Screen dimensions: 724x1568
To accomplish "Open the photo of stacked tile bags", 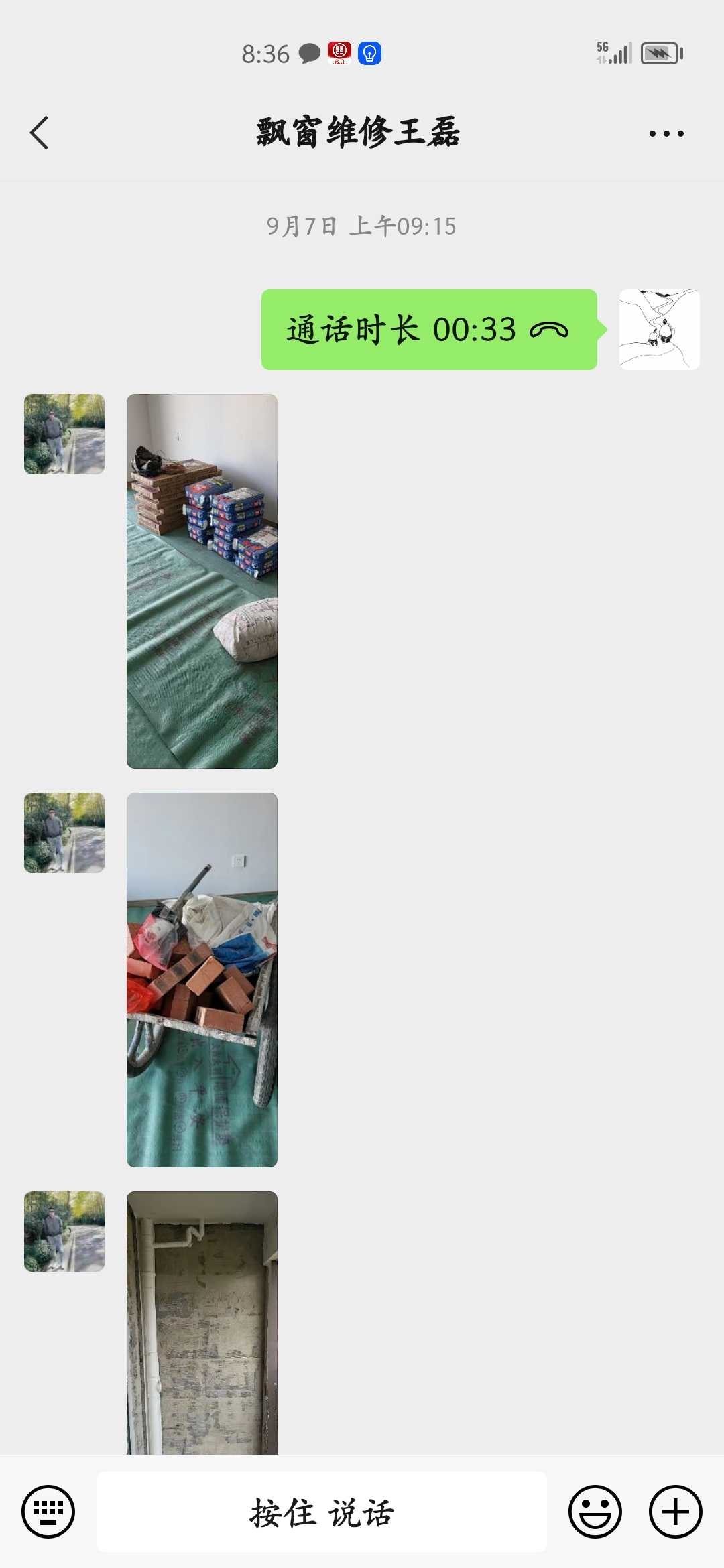I will pyautogui.click(x=202, y=581).
